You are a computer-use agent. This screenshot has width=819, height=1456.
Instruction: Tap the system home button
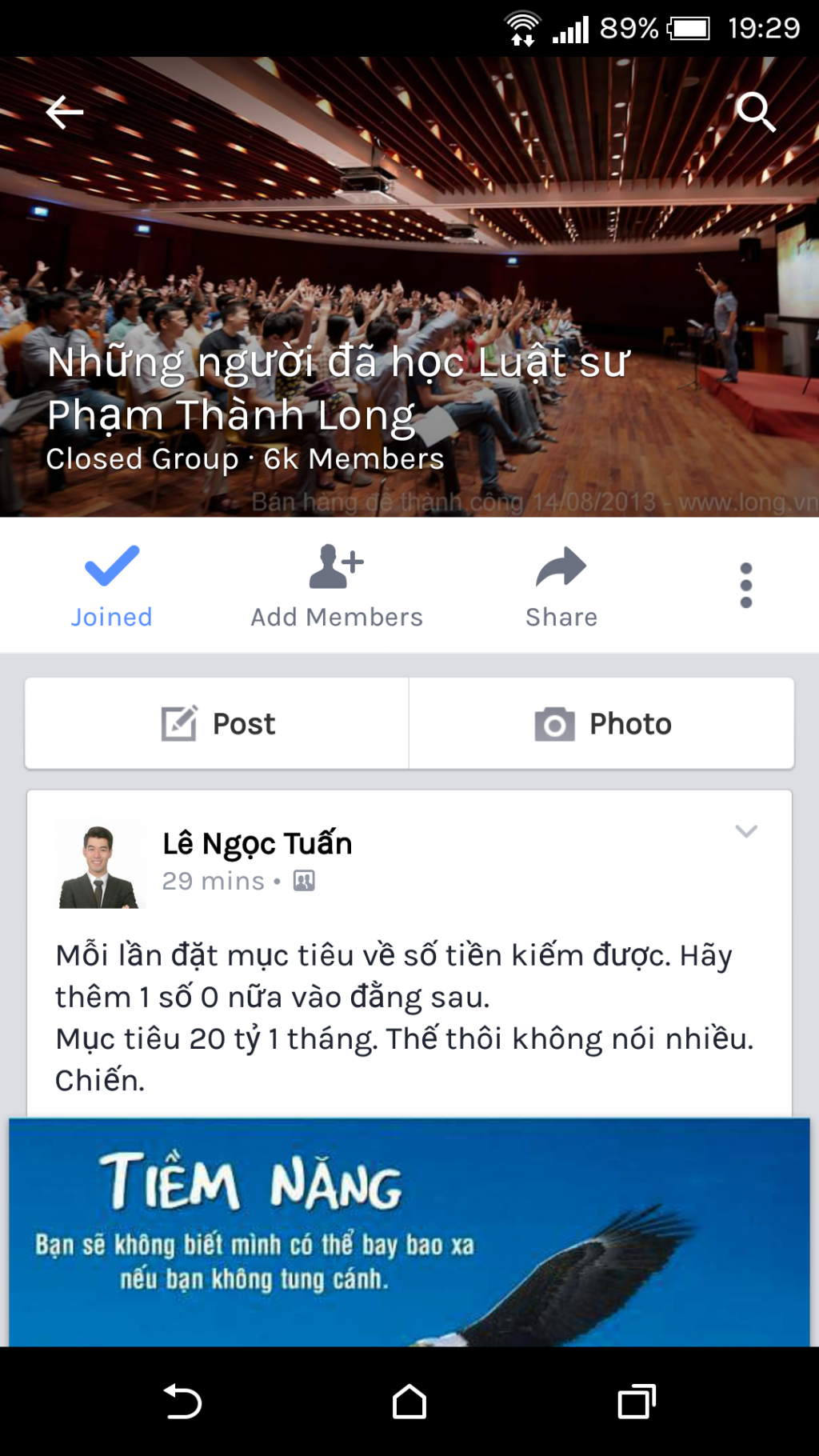409,1402
